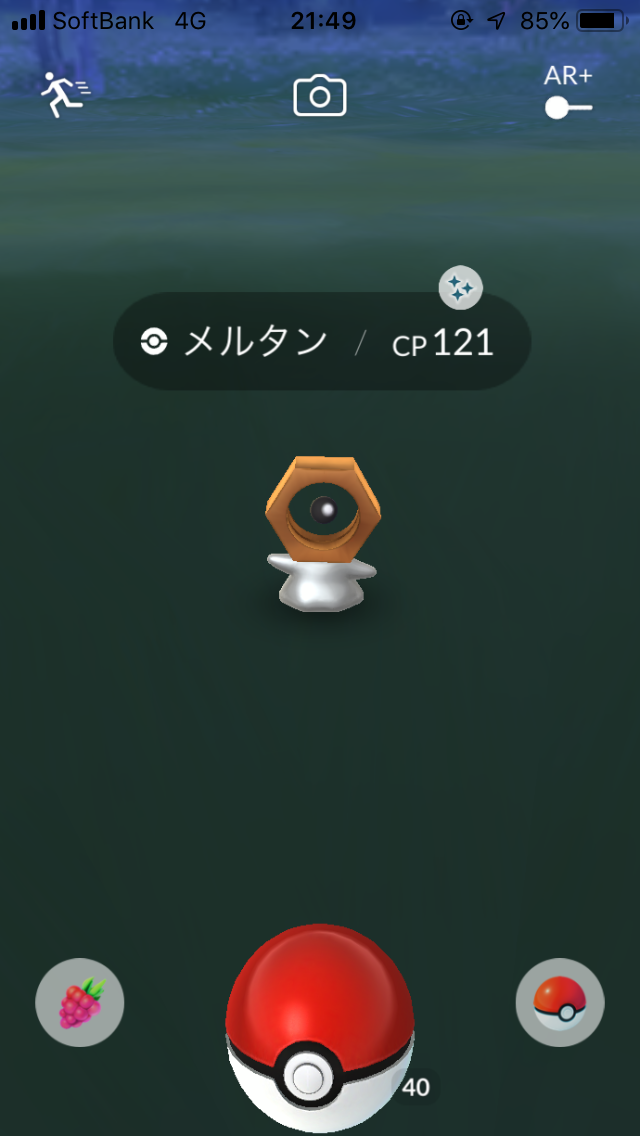Open the Poké Ball selection menu
Screen dimensions: 640x1136
coord(560,1003)
